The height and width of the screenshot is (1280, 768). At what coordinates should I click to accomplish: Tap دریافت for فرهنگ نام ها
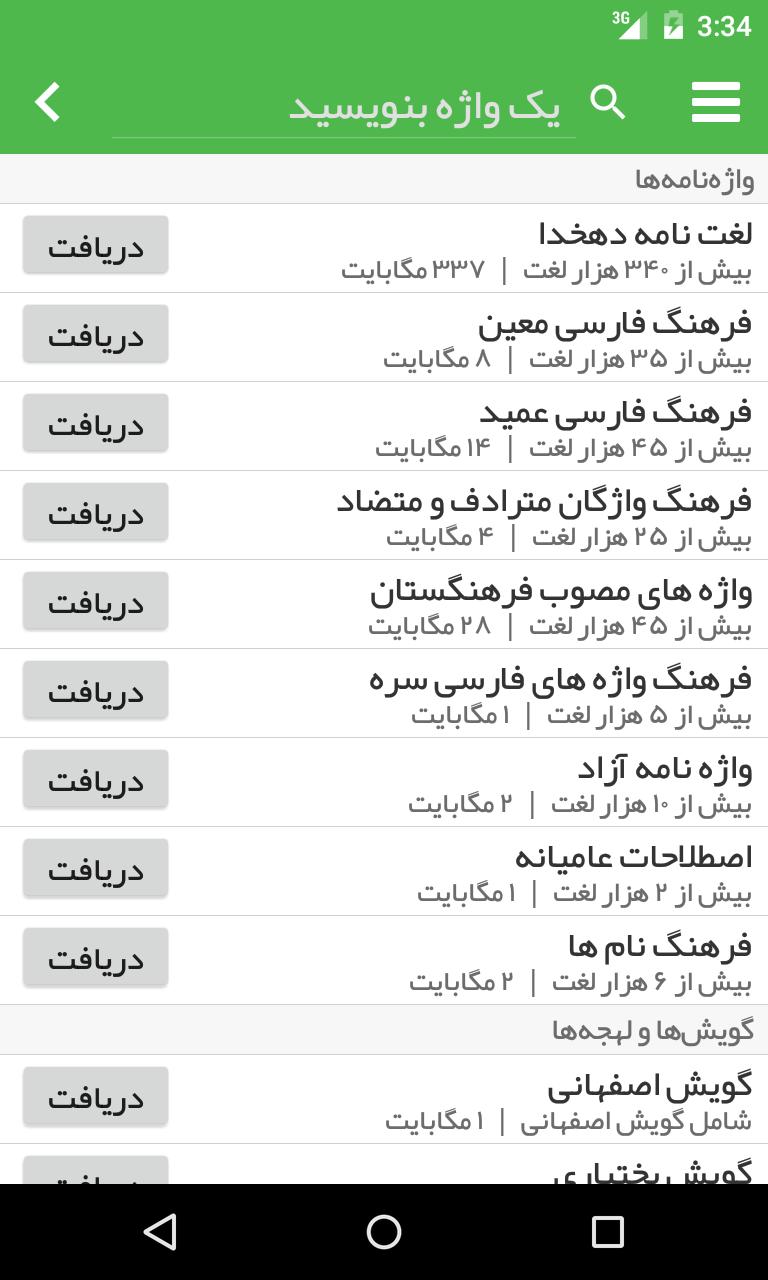pos(96,957)
